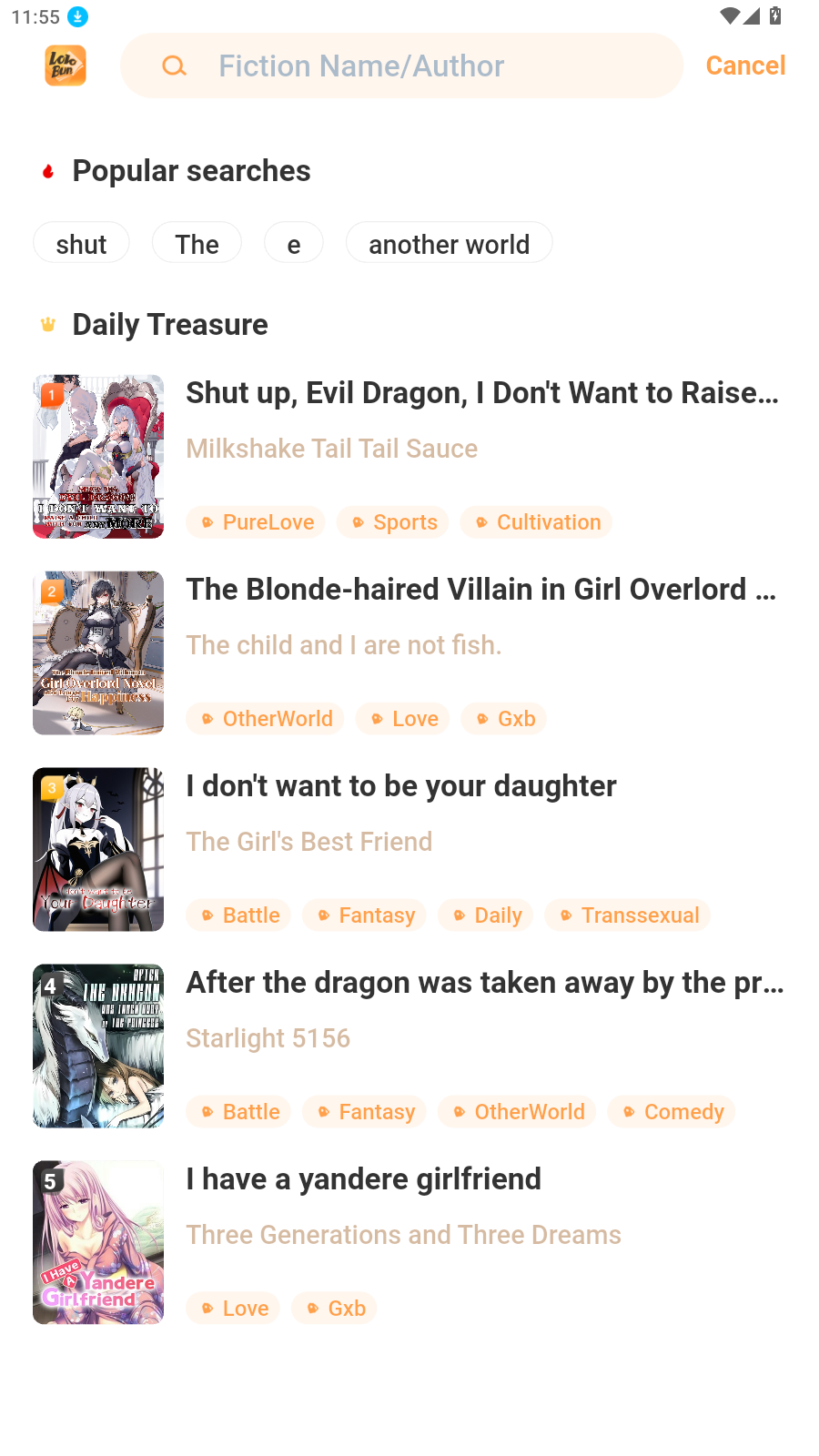Tap the PureLove tag
819x1456 pixels.
(256, 522)
